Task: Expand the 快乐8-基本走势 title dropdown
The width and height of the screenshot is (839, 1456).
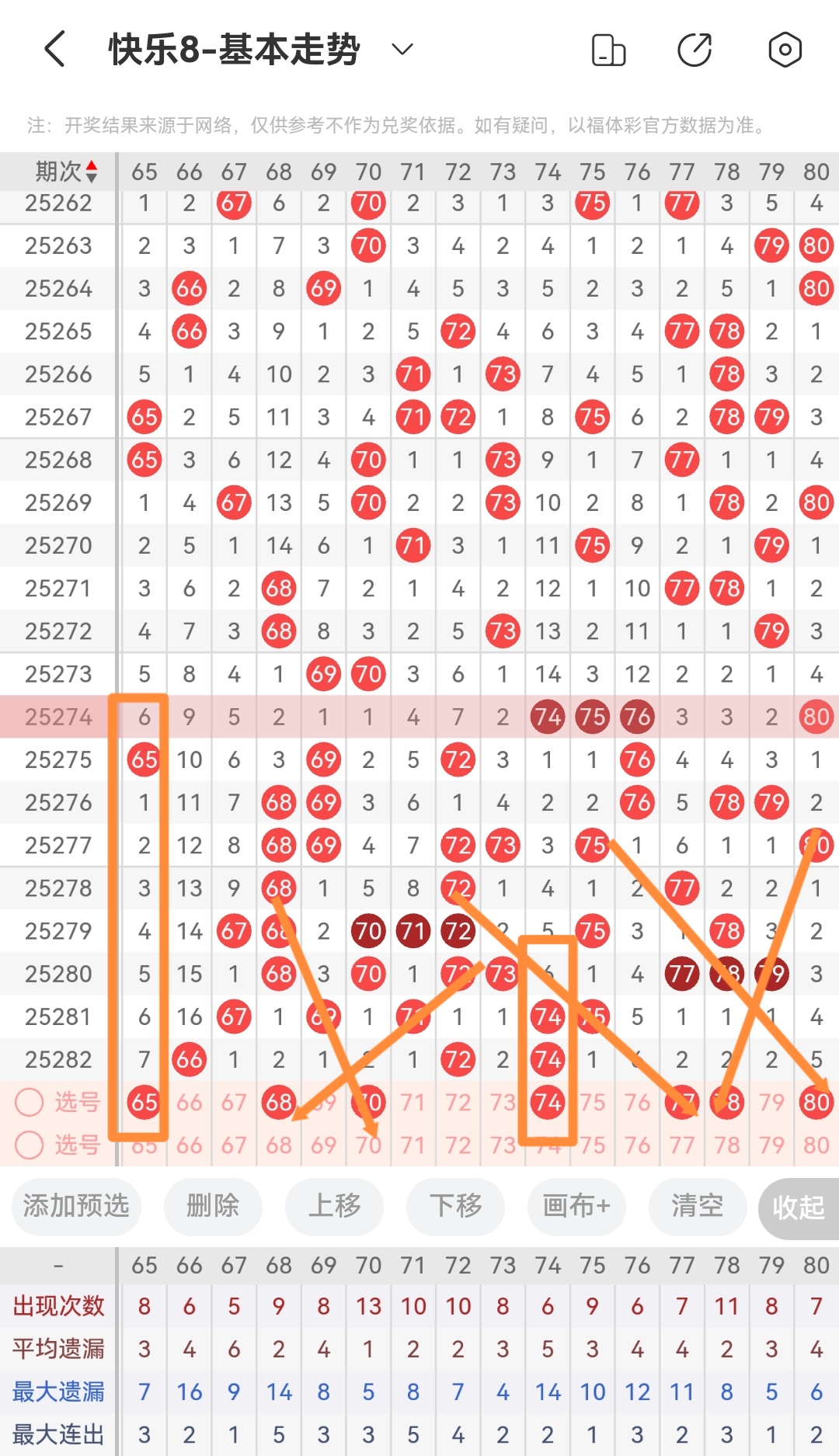Action: click(x=402, y=50)
